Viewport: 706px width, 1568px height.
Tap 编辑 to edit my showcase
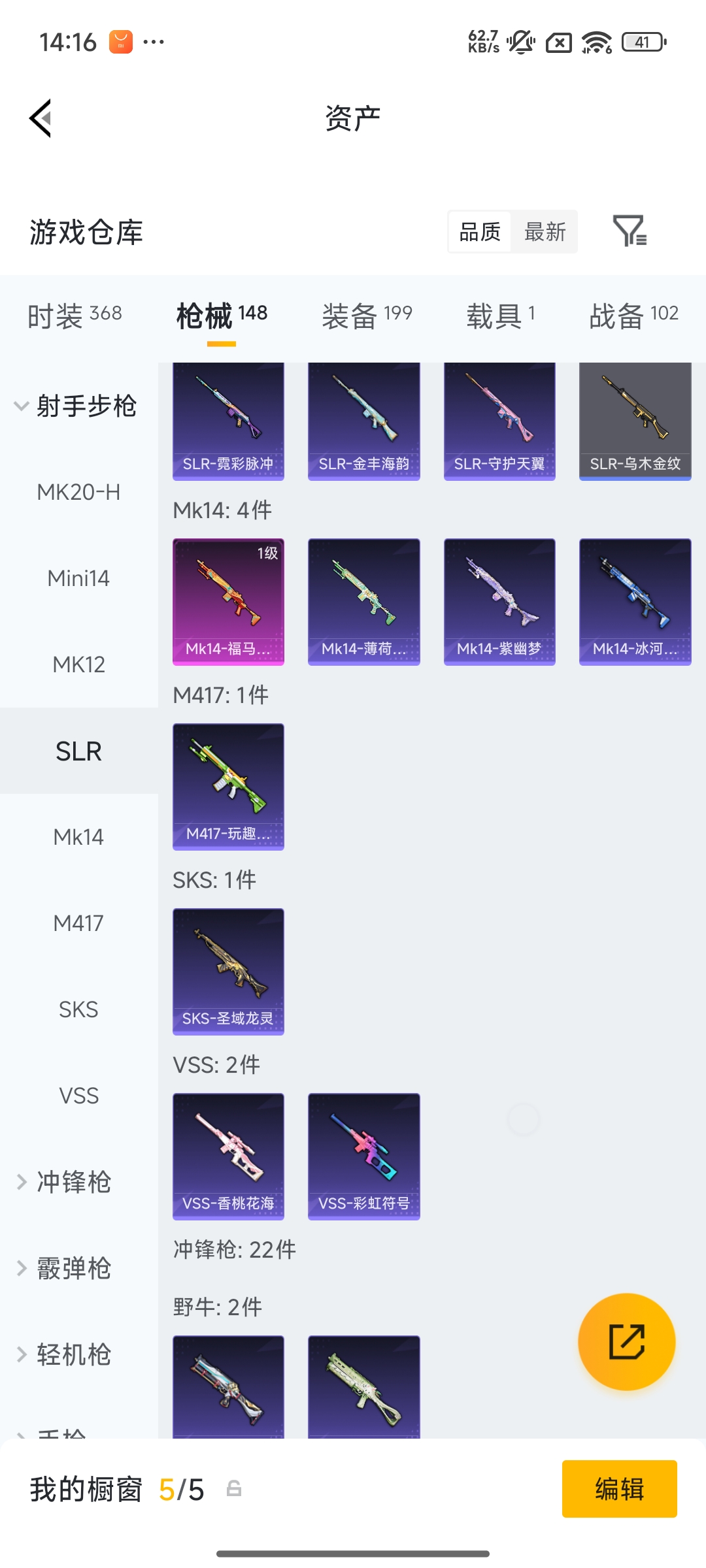point(619,1489)
